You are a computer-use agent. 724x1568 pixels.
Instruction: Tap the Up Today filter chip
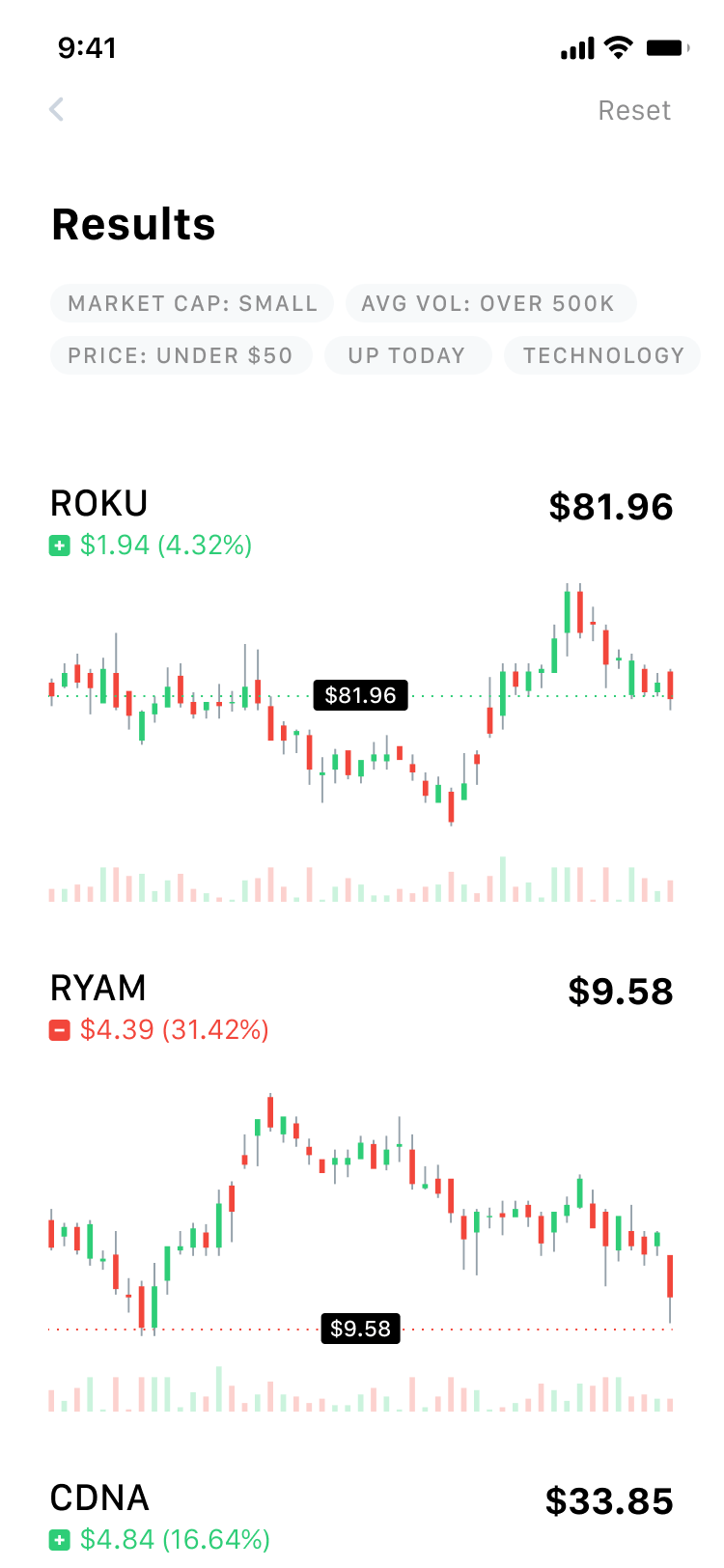coord(406,355)
